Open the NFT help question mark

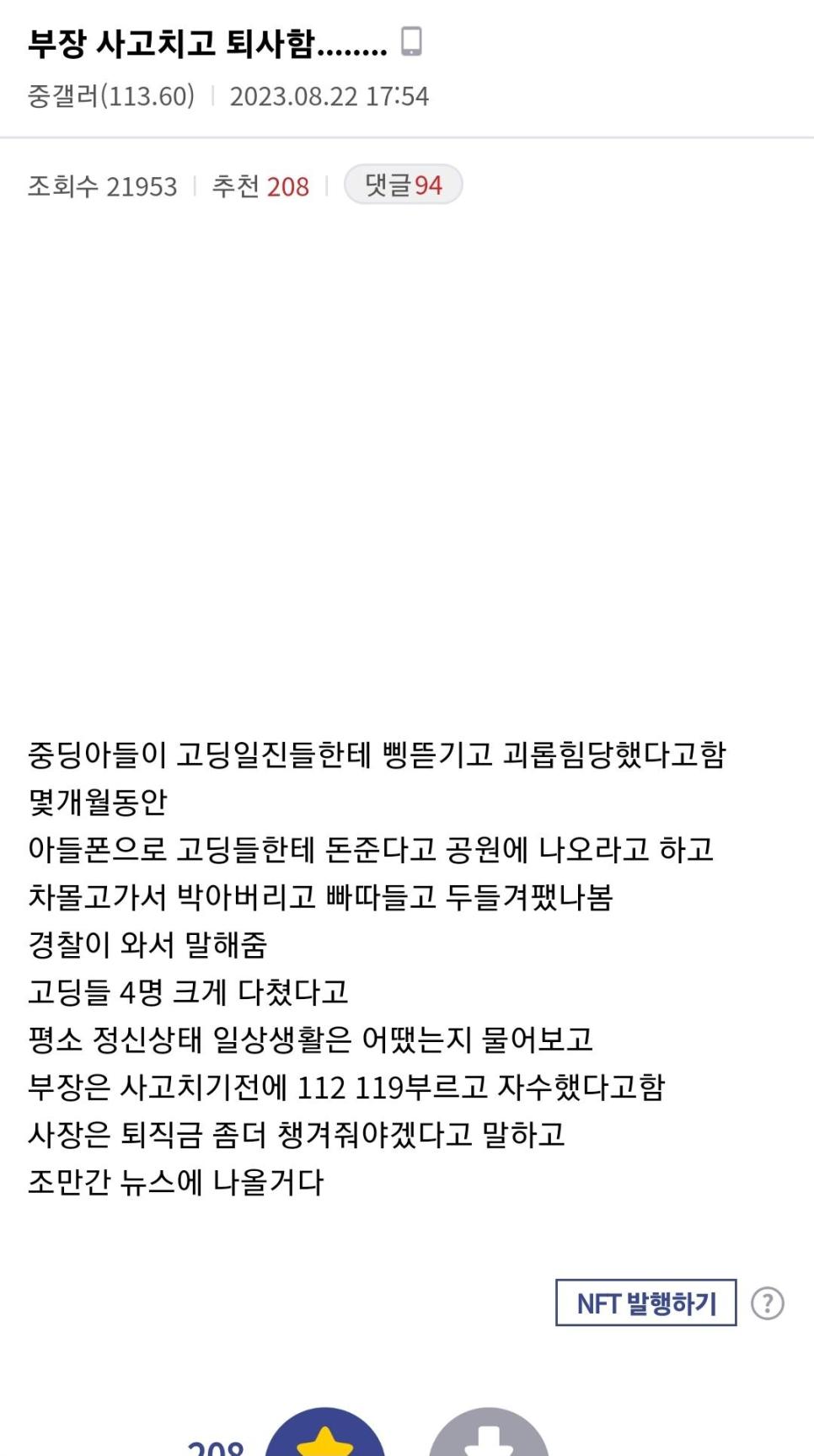click(x=767, y=1303)
